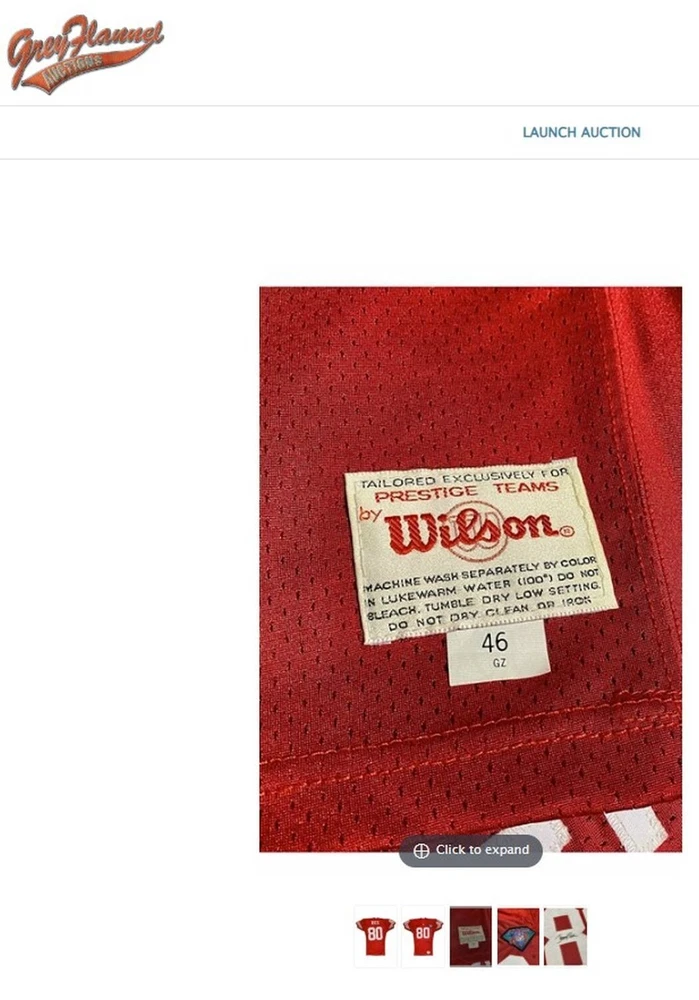Image resolution: width=699 pixels, height=1000 pixels.
Task: Open the LAUNCH AUCTION link
Action: [581, 132]
